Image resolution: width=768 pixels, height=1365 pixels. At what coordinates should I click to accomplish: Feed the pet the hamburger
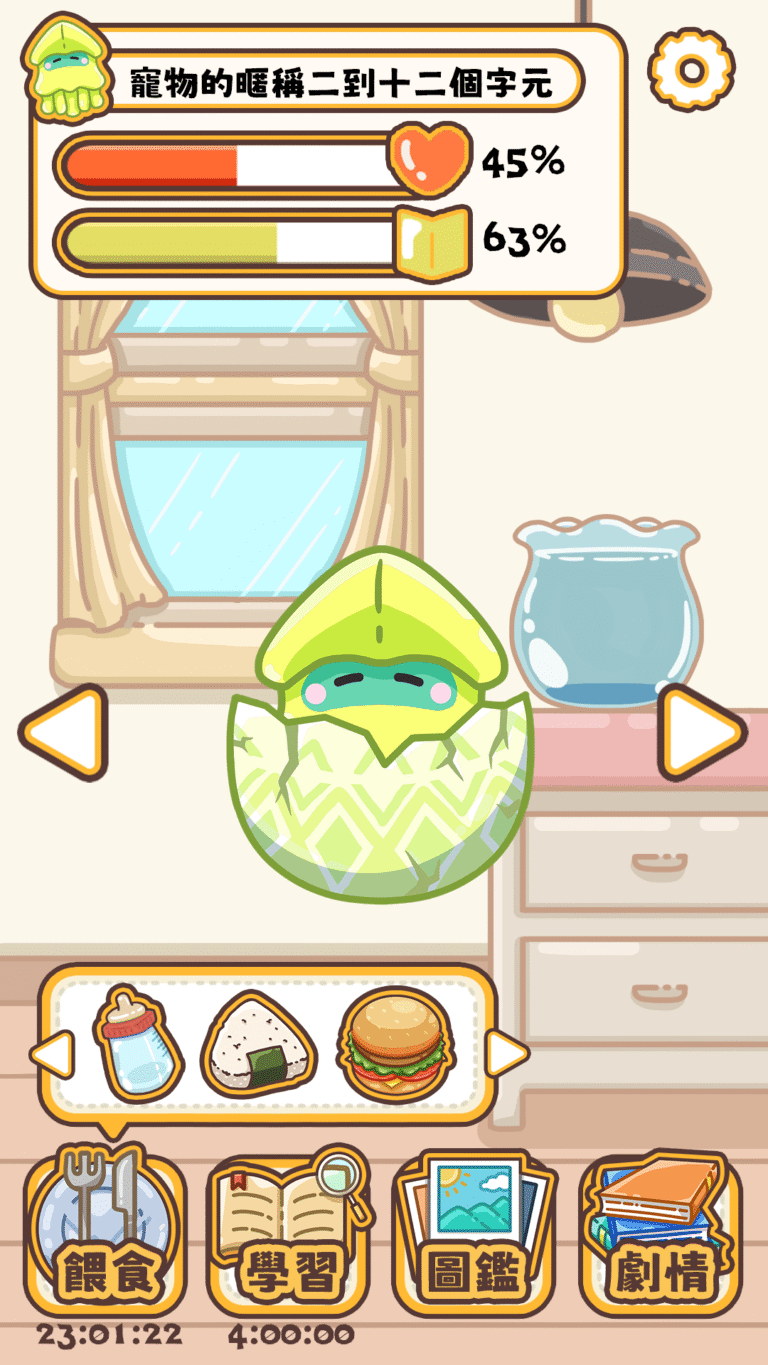coord(395,1045)
